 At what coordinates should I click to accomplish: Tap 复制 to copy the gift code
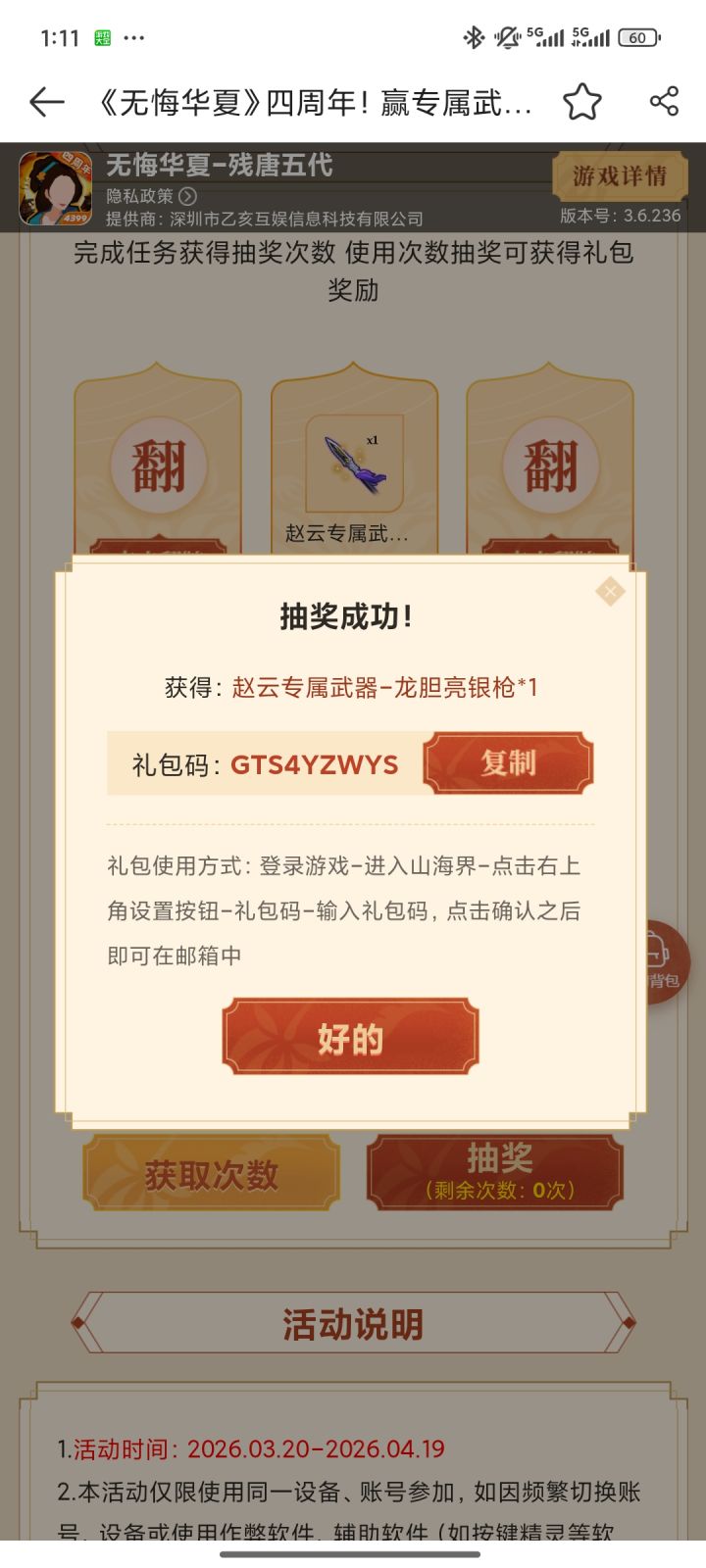click(507, 762)
